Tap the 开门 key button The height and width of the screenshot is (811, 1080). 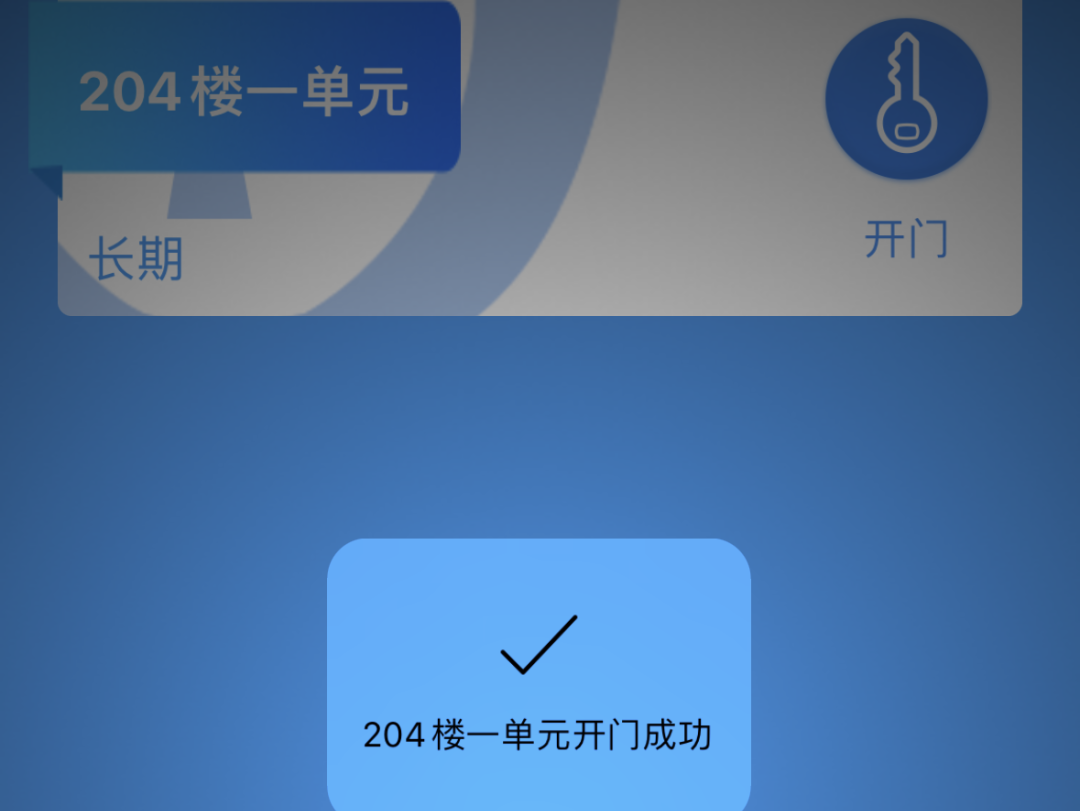906,100
